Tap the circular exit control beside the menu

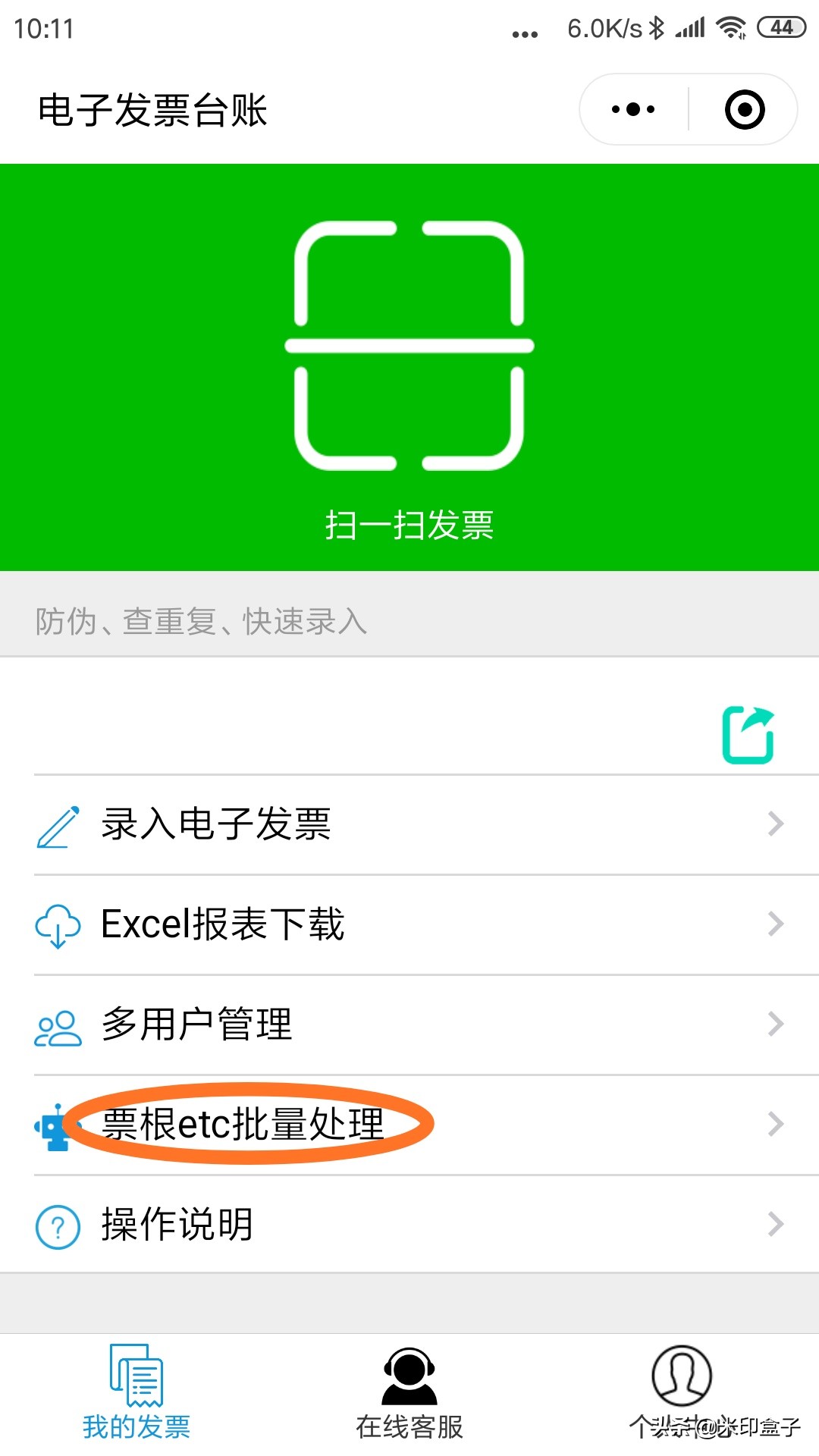[746, 109]
